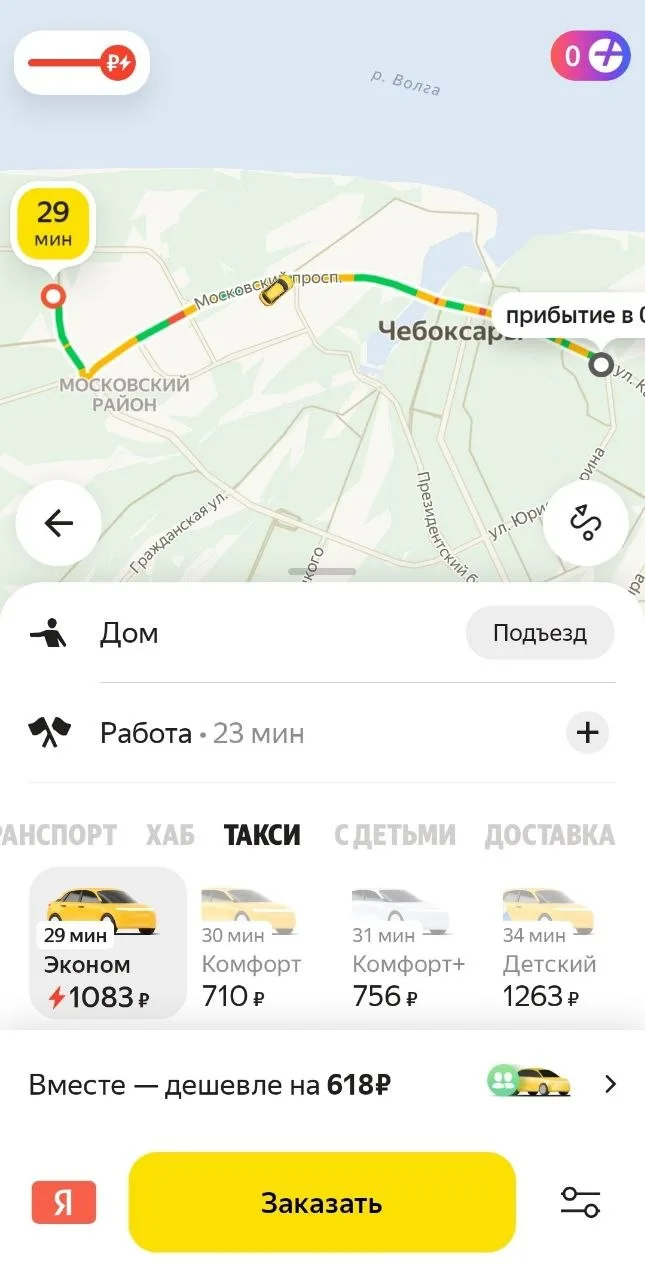
Task: Switch to the ХАБ category
Action: [169, 835]
